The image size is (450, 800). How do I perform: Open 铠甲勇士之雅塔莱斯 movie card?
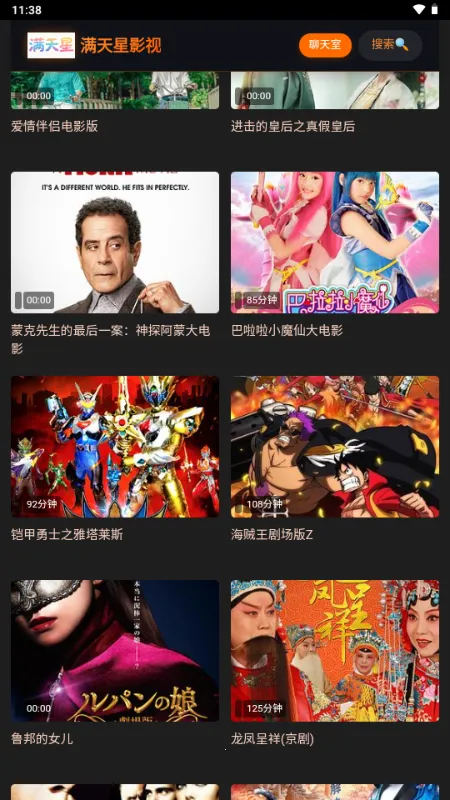click(115, 459)
